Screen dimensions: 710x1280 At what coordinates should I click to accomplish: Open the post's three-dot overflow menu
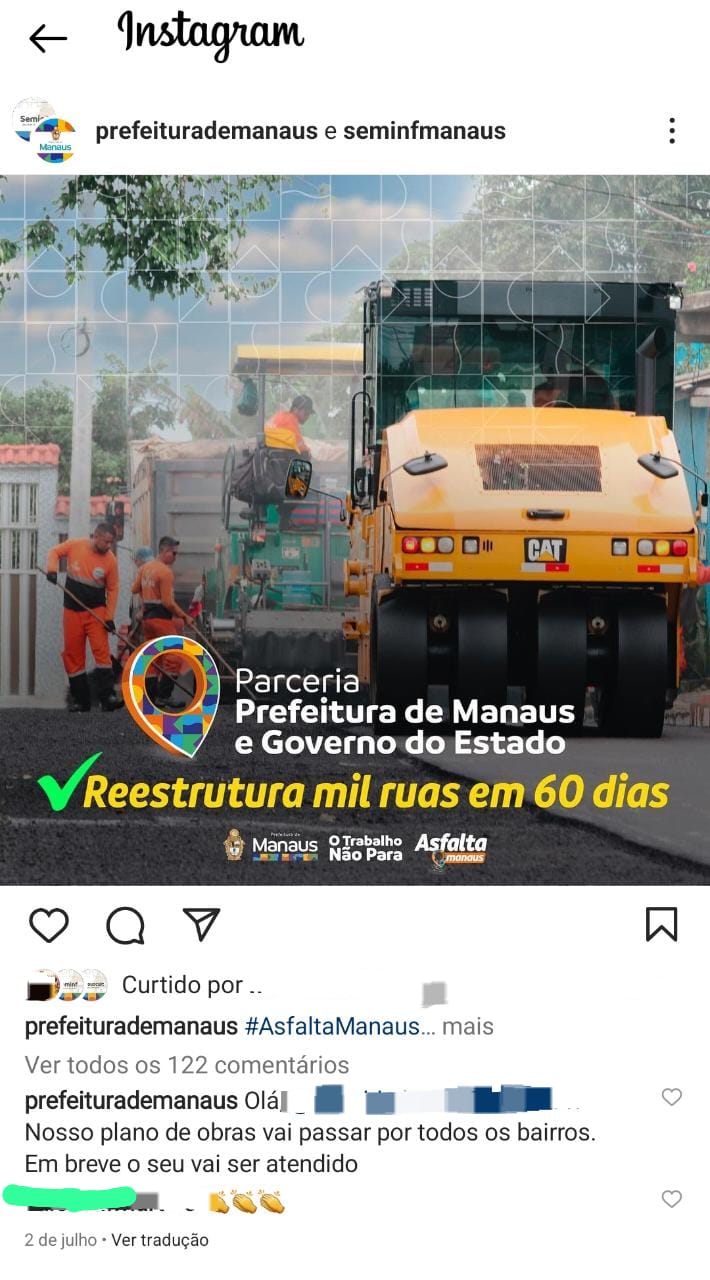[x=672, y=131]
